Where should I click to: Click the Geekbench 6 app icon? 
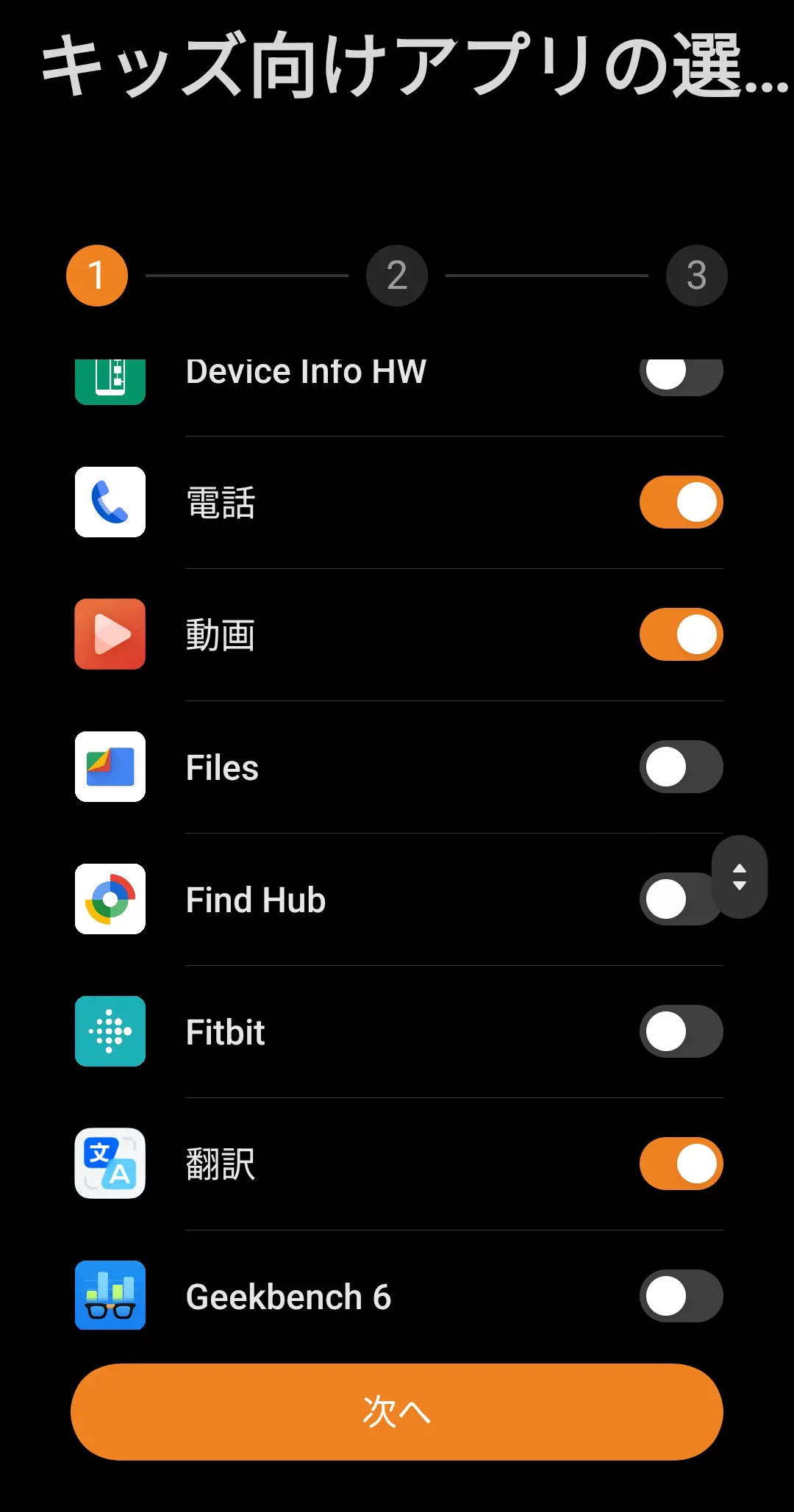pos(110,1296)
